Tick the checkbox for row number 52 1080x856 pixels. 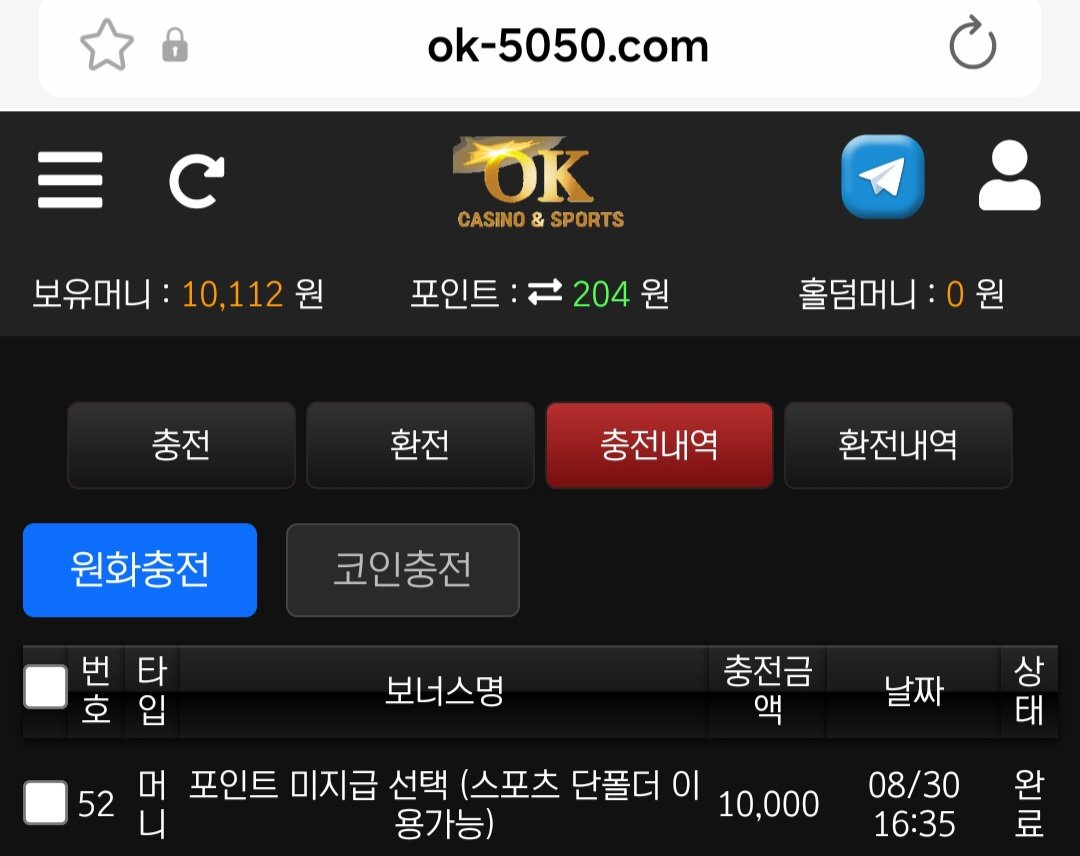click(x=45, y=803)
